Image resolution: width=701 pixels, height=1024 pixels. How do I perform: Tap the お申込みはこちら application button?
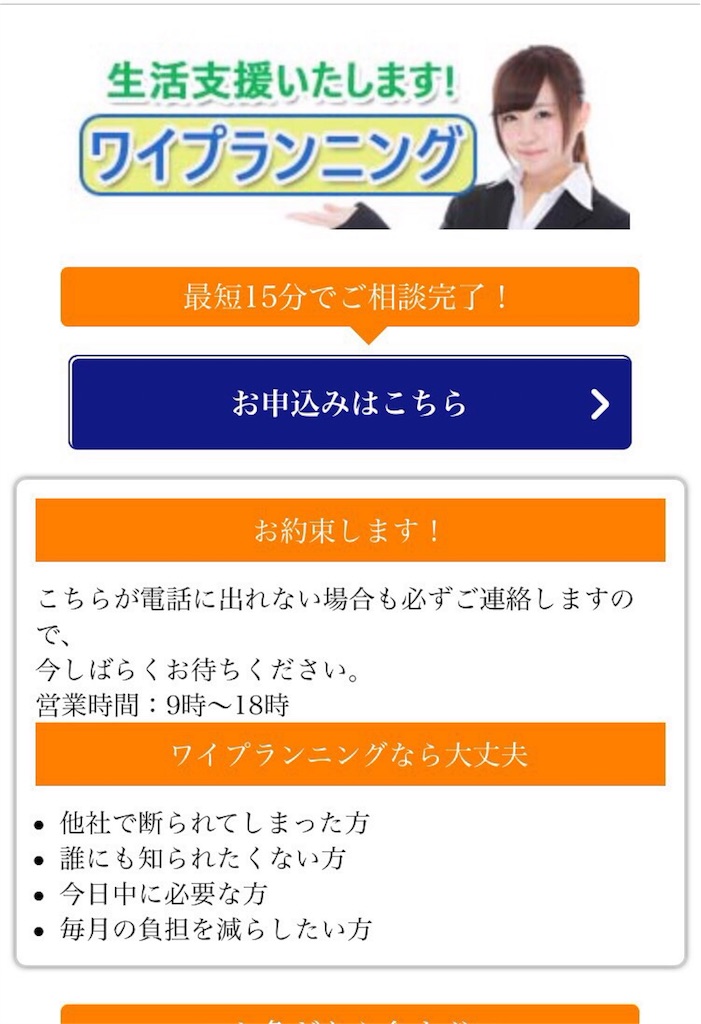(x=350, y=403)
